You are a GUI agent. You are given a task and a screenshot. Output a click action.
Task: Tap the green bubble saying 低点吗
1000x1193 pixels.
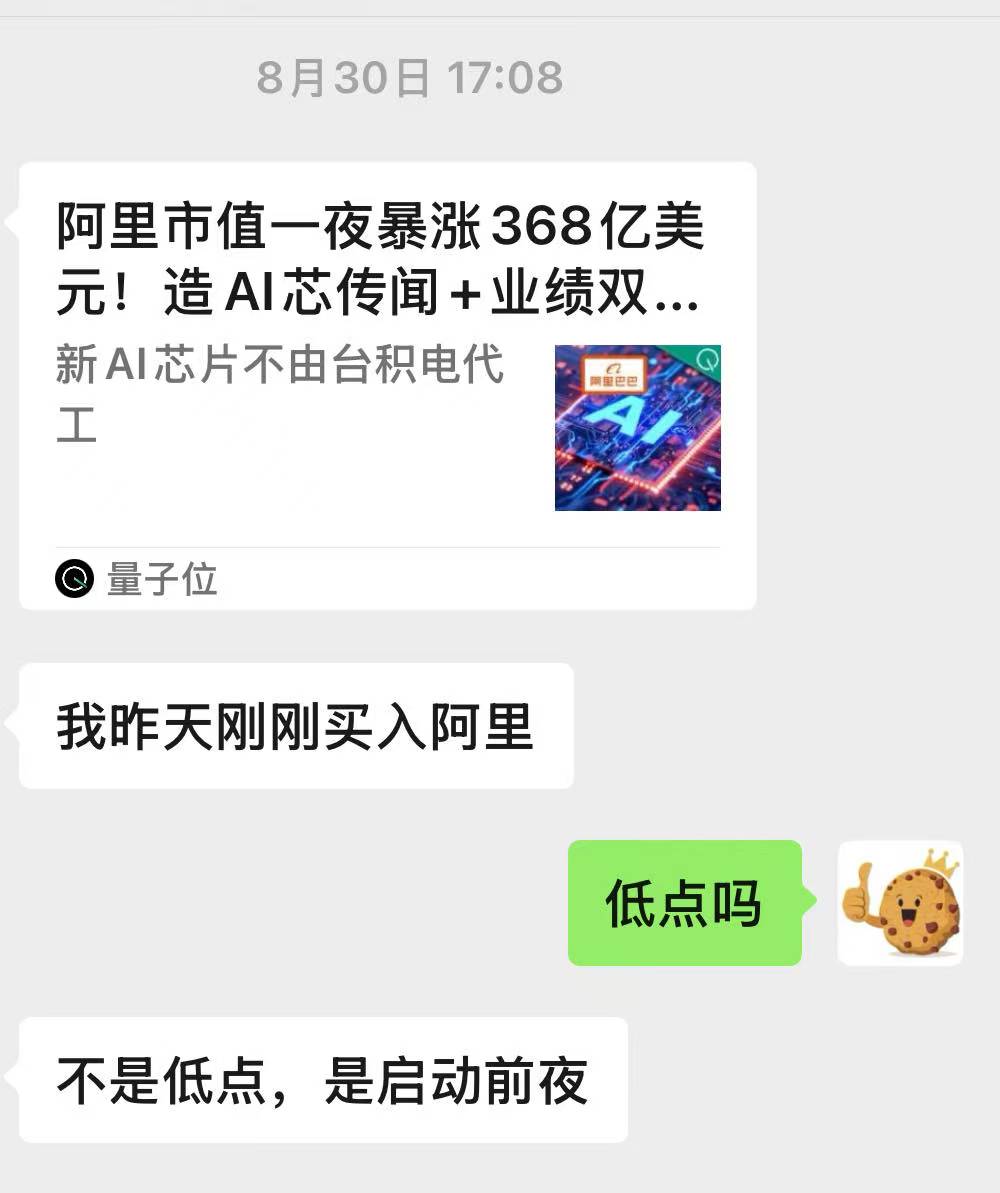coord(683,905)
